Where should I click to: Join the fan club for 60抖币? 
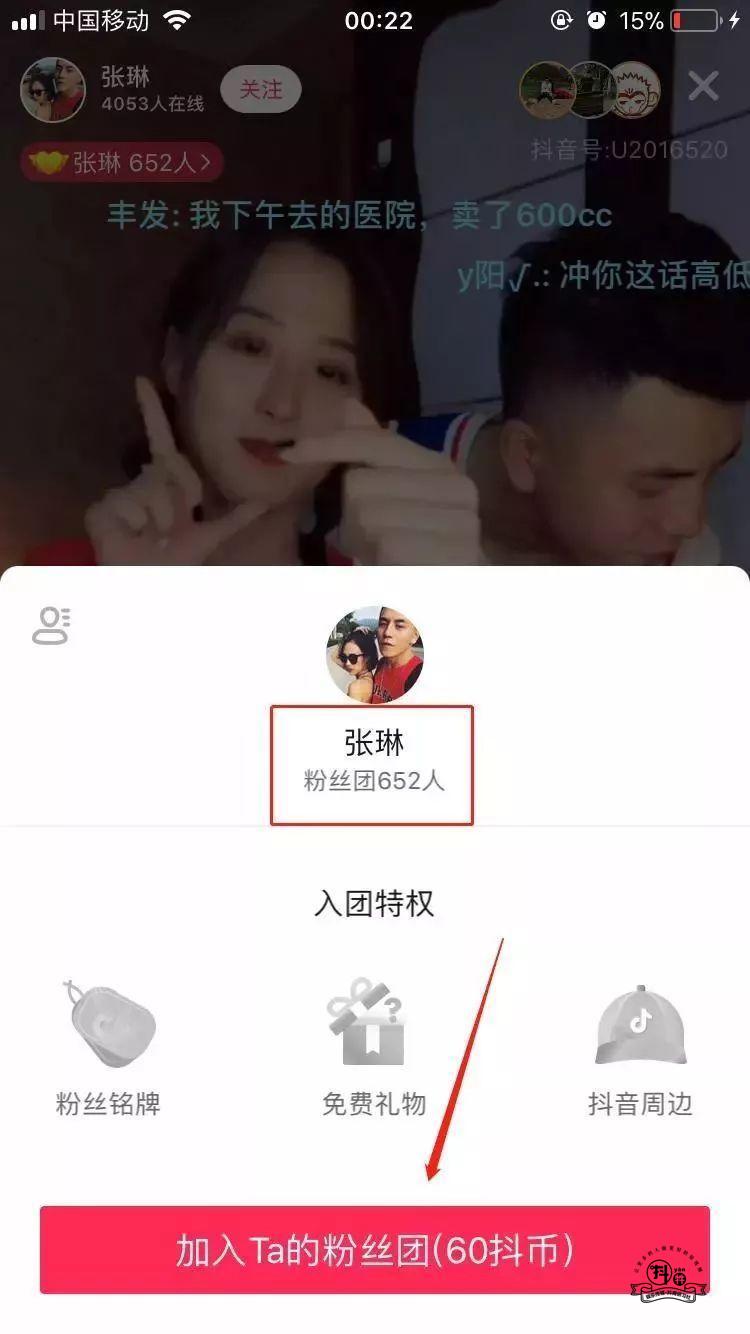pyautogui.click(x=375, y=1250)
